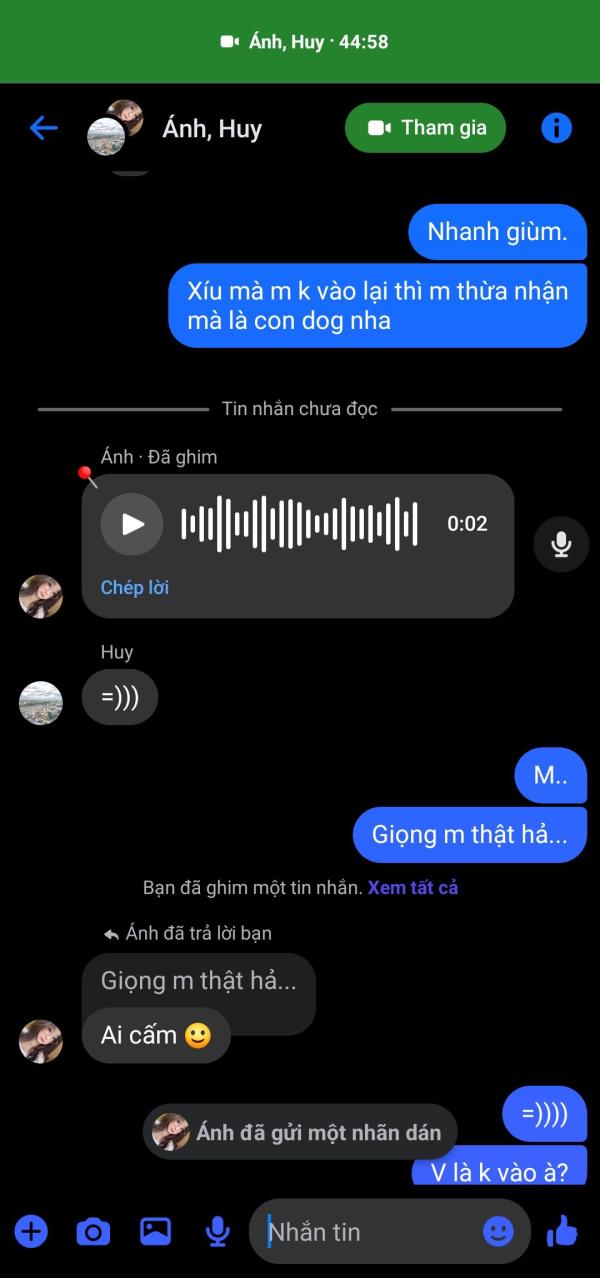Open the plus menu for more options
This screenshot has height=1278, width=600.
coord(31,1231)
